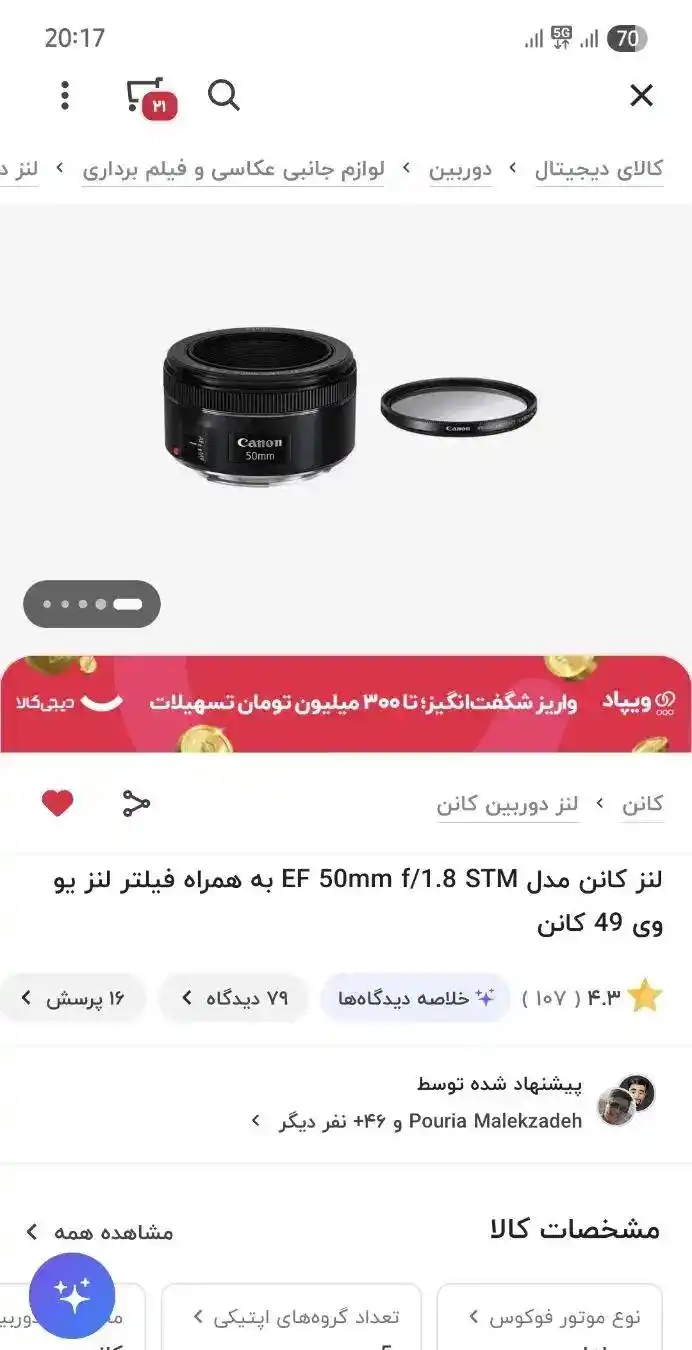Close the product page
The height and width of the screenshot is (1350, 692).
click(x=641, y=96)
